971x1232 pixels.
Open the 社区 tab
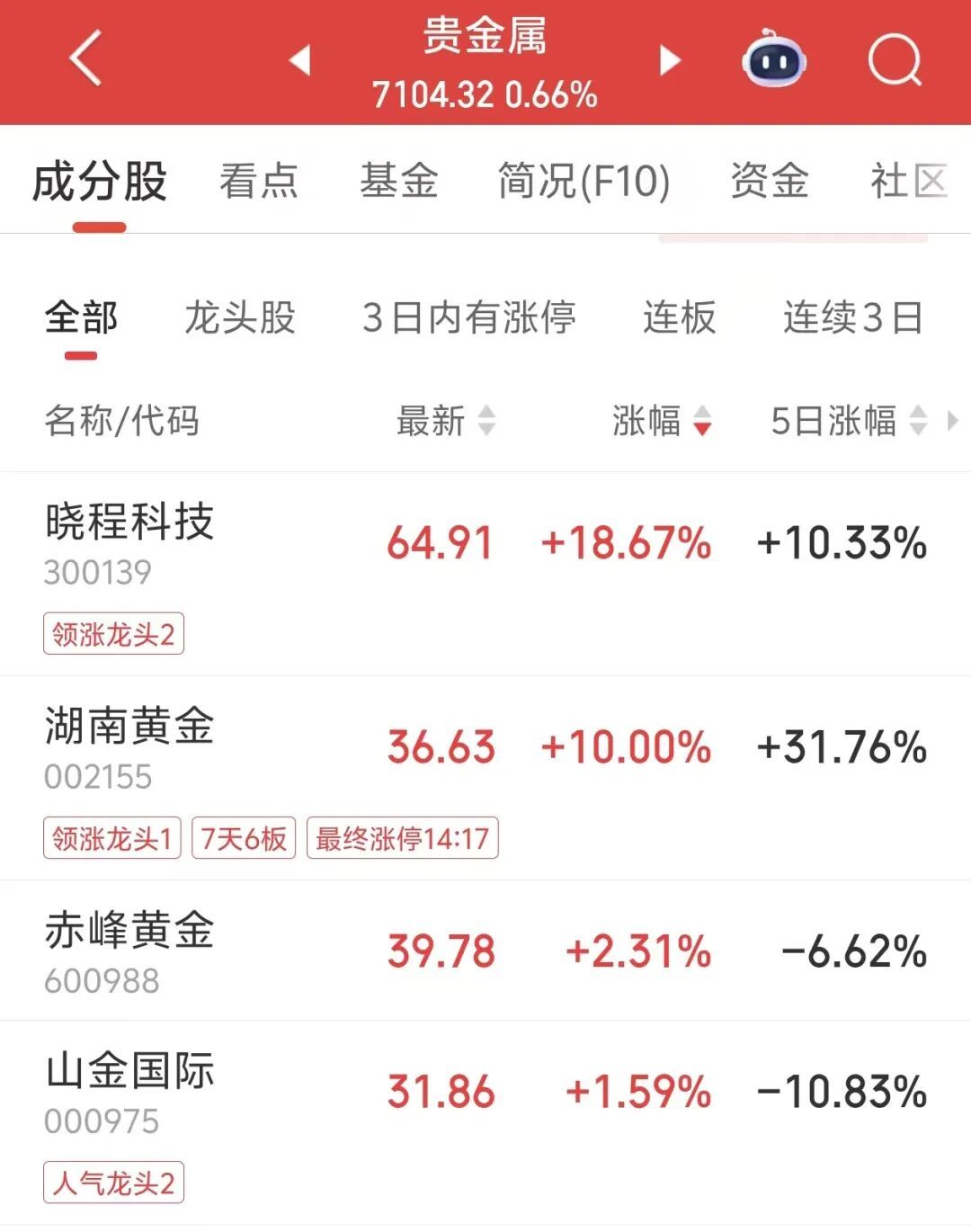pyautogui.click(x=908, y=181)
